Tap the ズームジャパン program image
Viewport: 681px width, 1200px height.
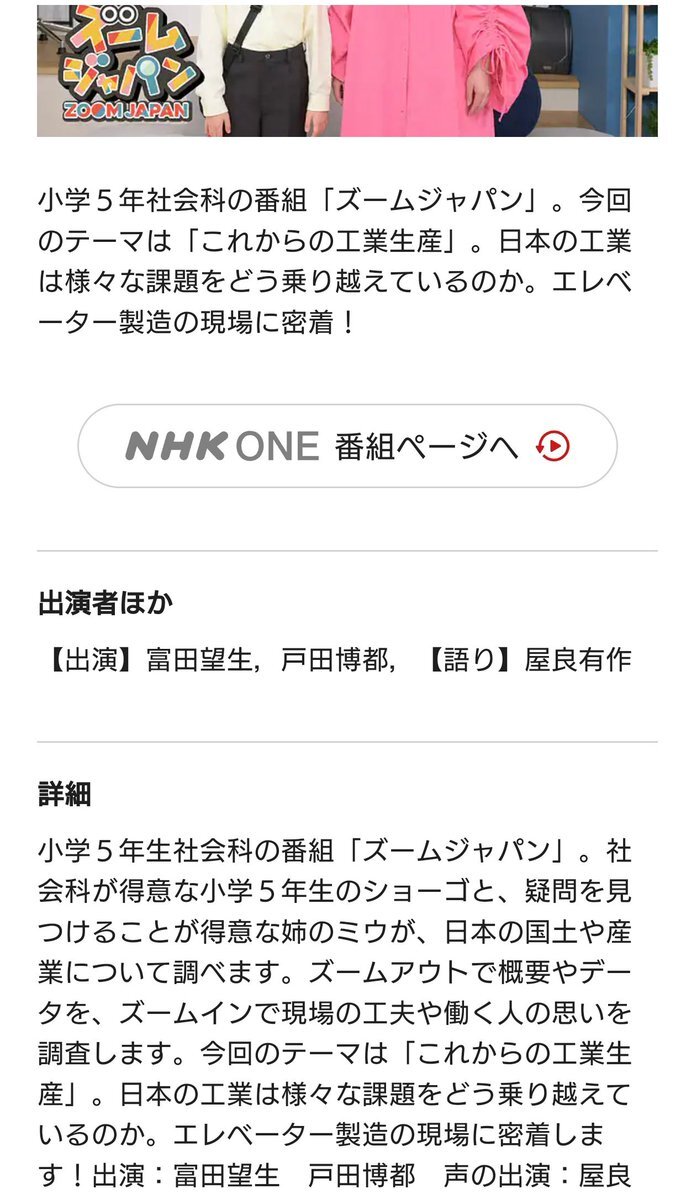pyautogui.click(x=347, y=70)
